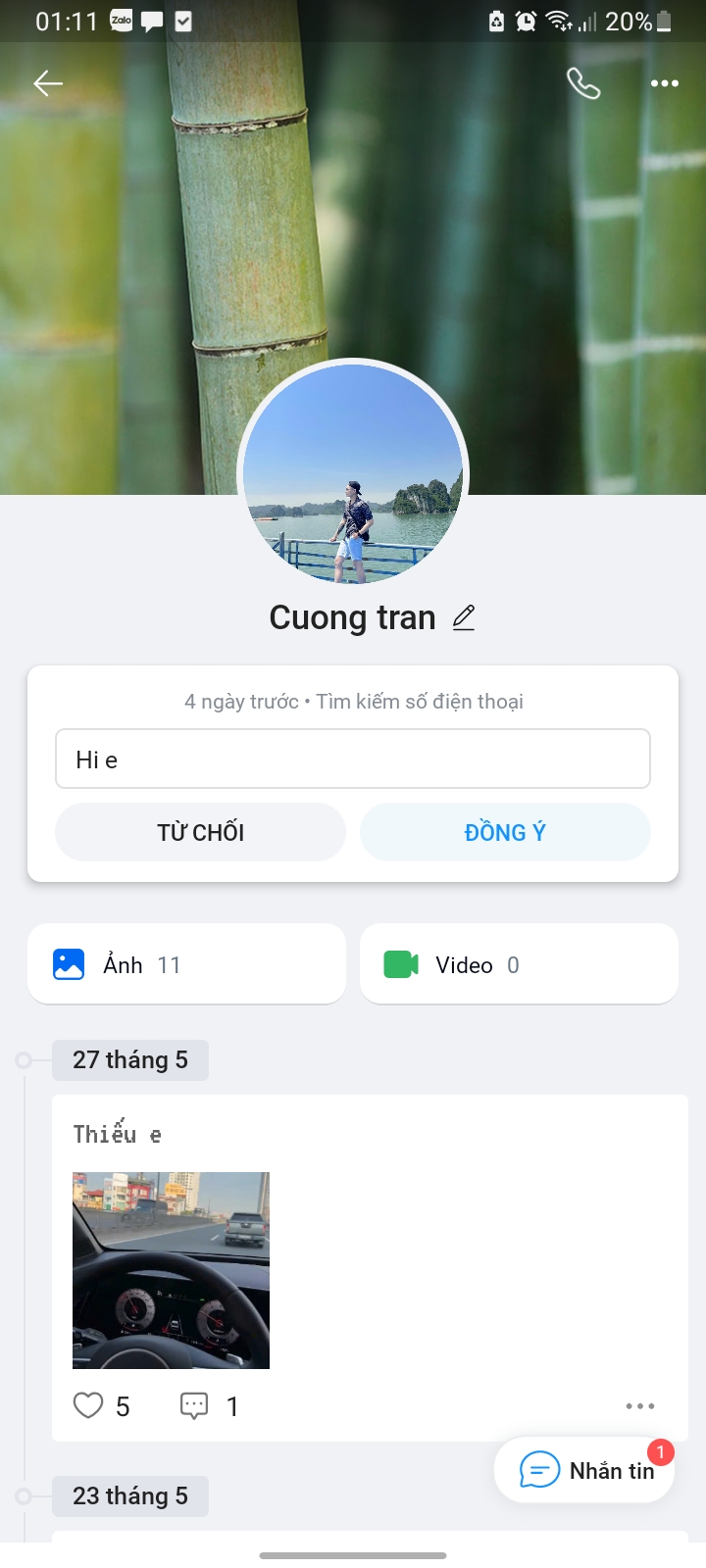Open more options for the "Thiếu e" post

tap(639, 1406)
